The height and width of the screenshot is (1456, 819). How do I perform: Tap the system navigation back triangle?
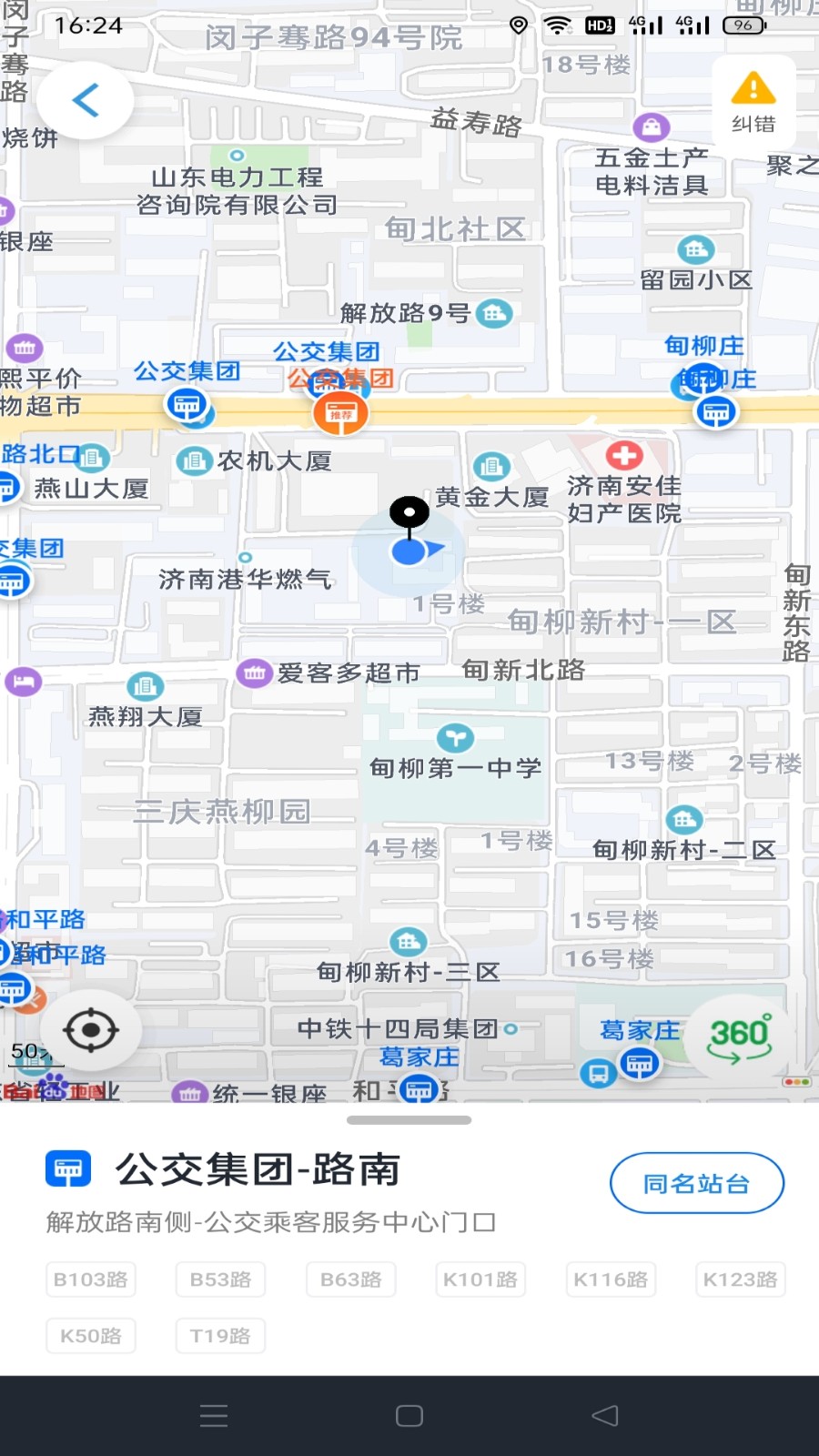(x=604, y=1415)
